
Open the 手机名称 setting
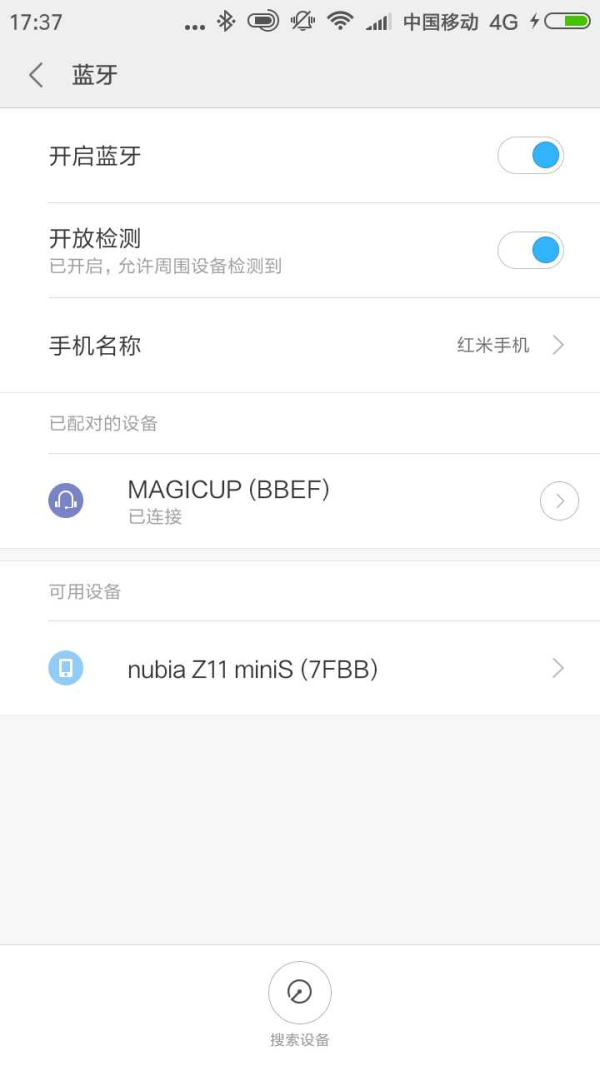(x=300, y=345)
